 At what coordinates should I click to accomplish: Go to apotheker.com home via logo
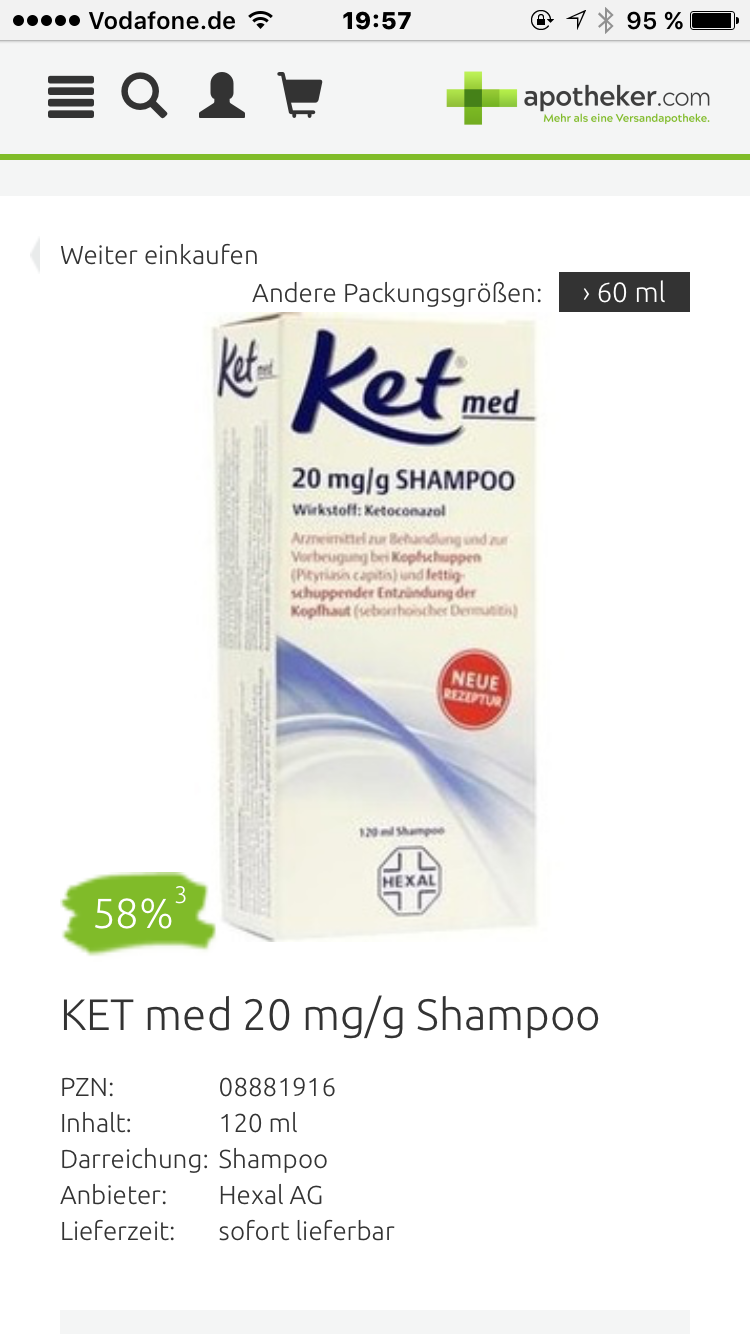click(578, 99)
